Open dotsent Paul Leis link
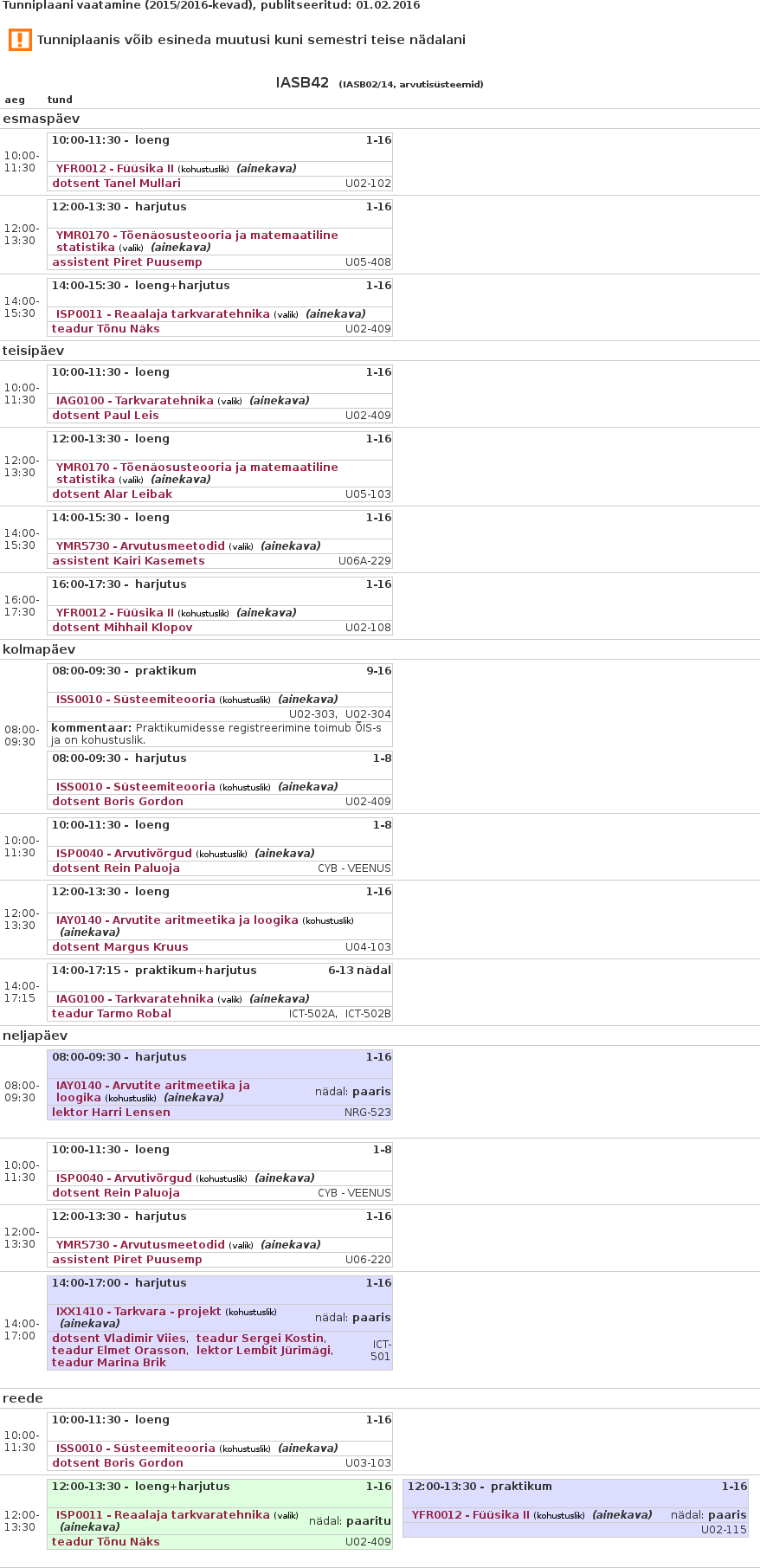Viewport: 760px width, 1568px height. point(105,416)
